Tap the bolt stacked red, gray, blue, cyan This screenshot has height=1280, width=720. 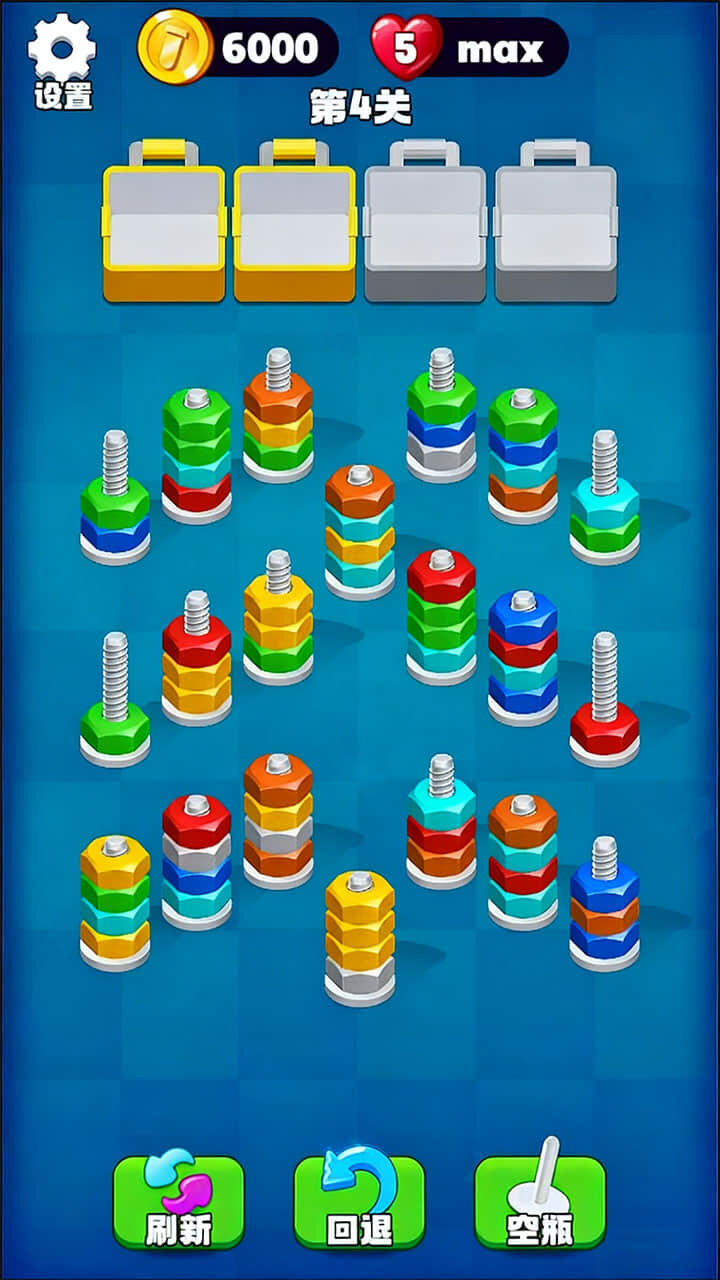(x=197, y=865)
